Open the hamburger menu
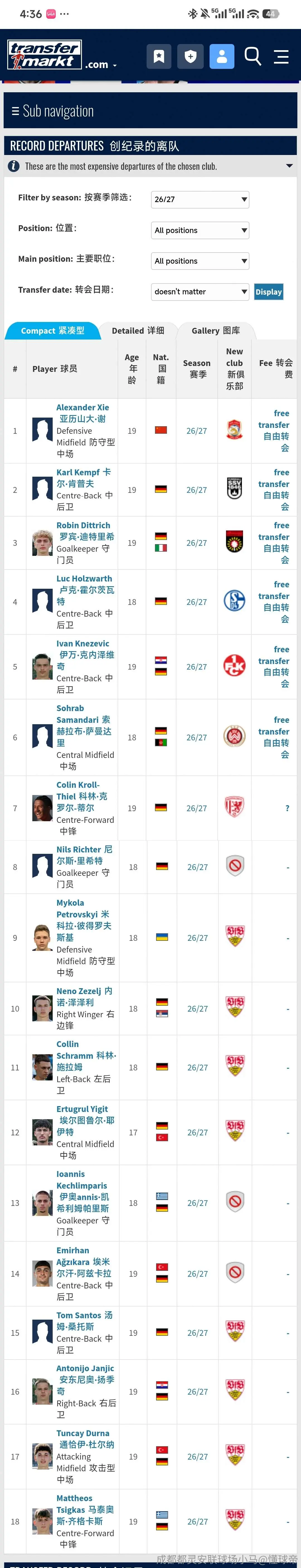301x1568 pixels. click(281, 57)
